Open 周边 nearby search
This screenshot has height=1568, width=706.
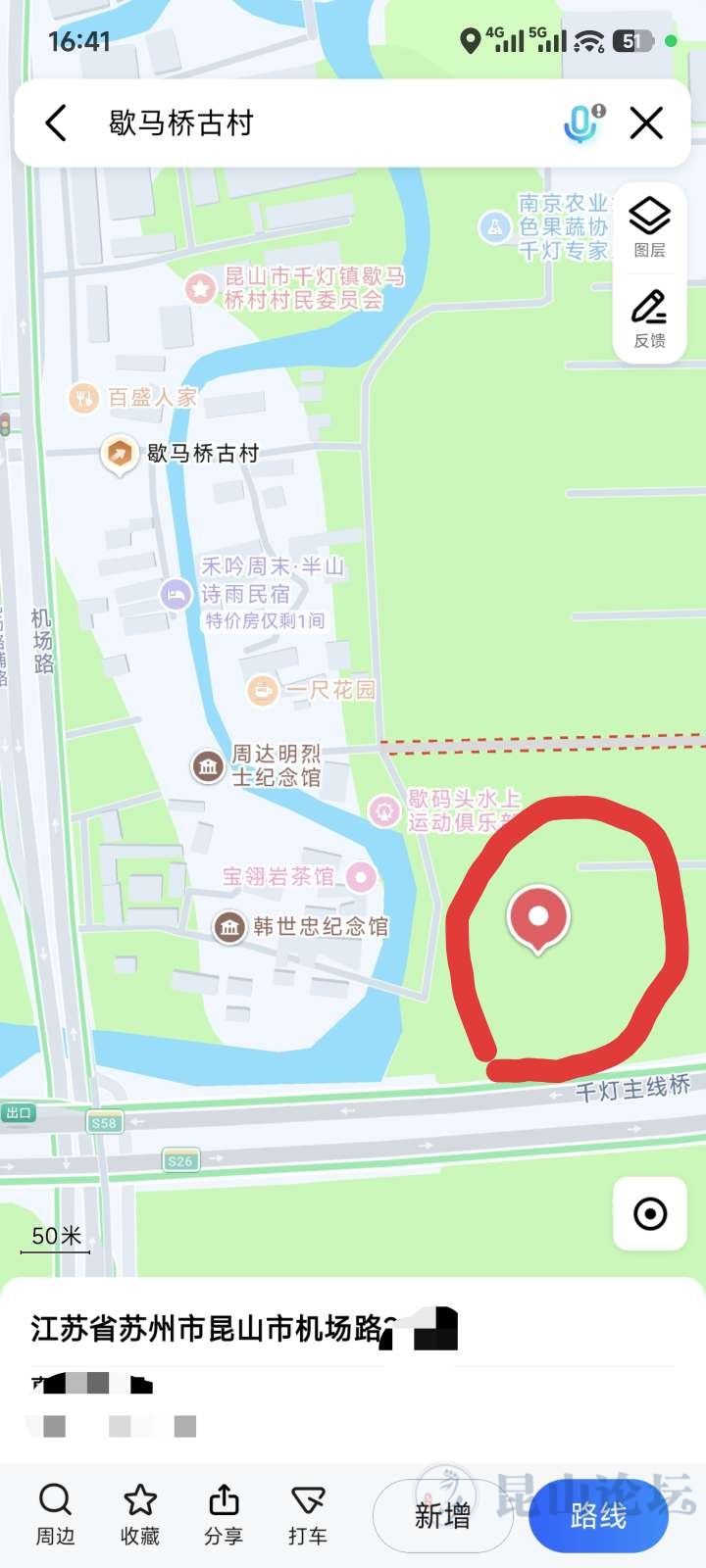pos(55,1513)
